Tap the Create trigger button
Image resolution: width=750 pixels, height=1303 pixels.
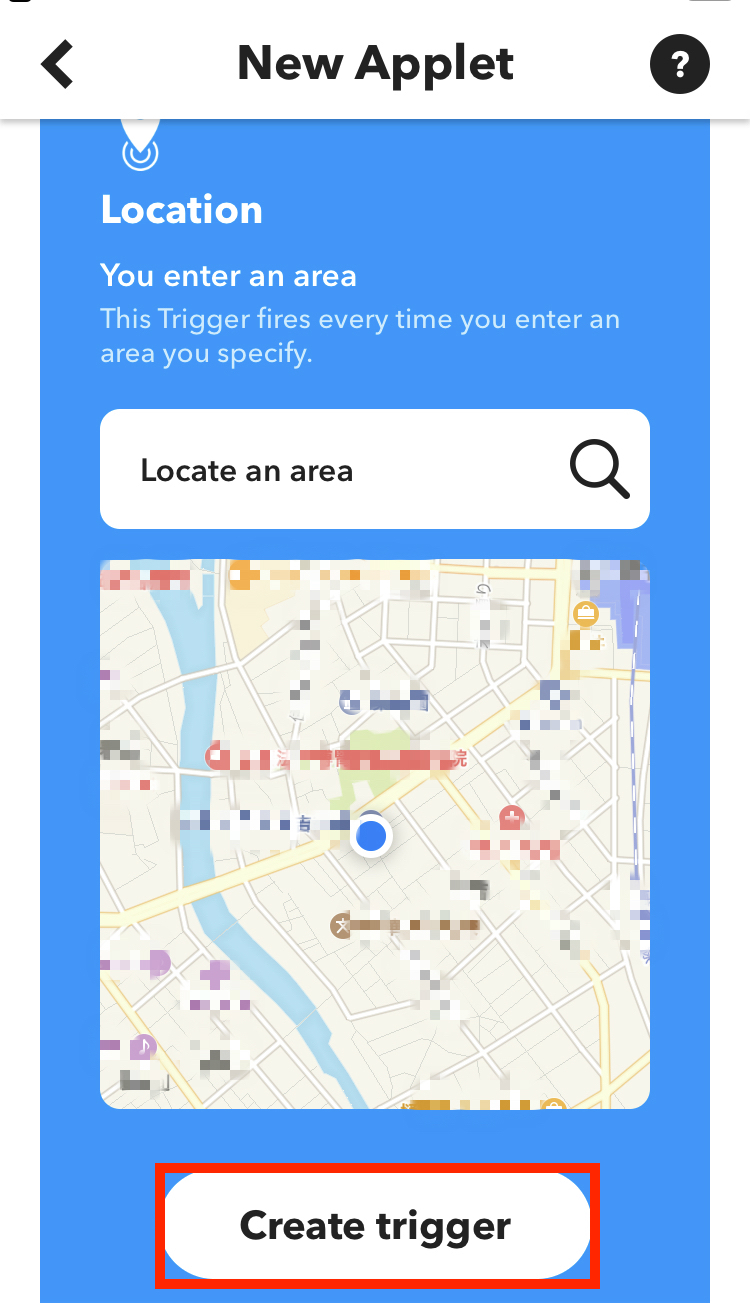[x=376, y=1225]
